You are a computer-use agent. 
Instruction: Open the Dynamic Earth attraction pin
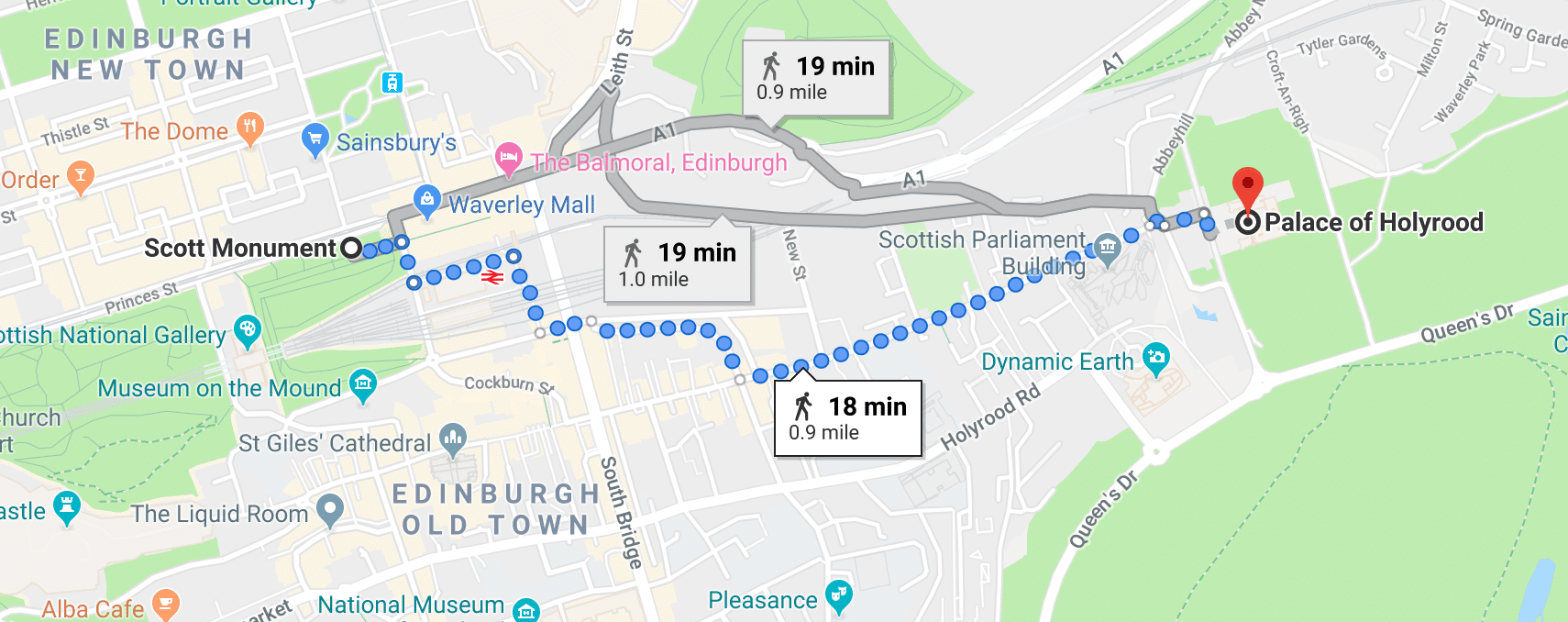(1156, 358)
